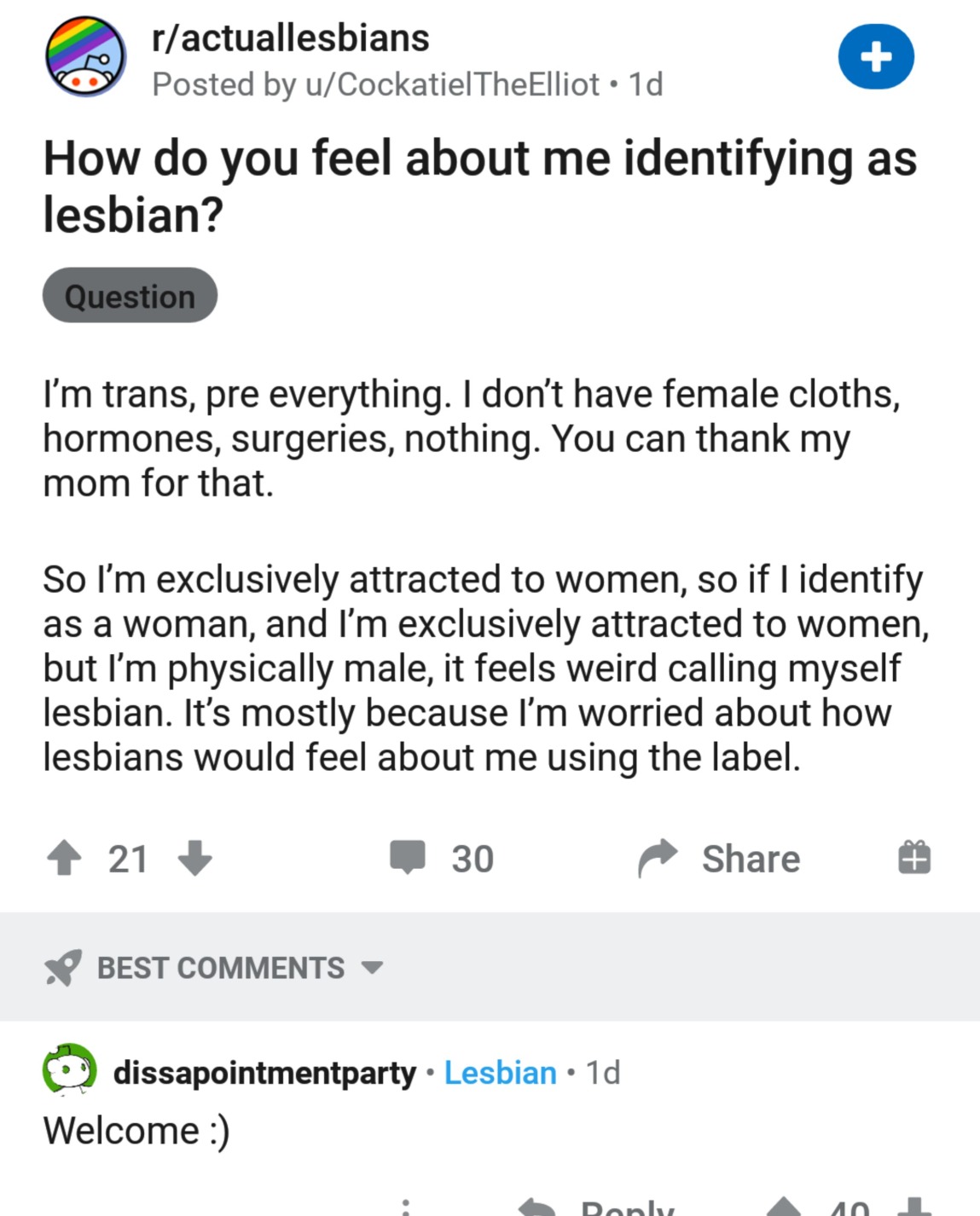Give an award with the gift icon
This screenshot has width=980, height=1216.
(913, 857)
